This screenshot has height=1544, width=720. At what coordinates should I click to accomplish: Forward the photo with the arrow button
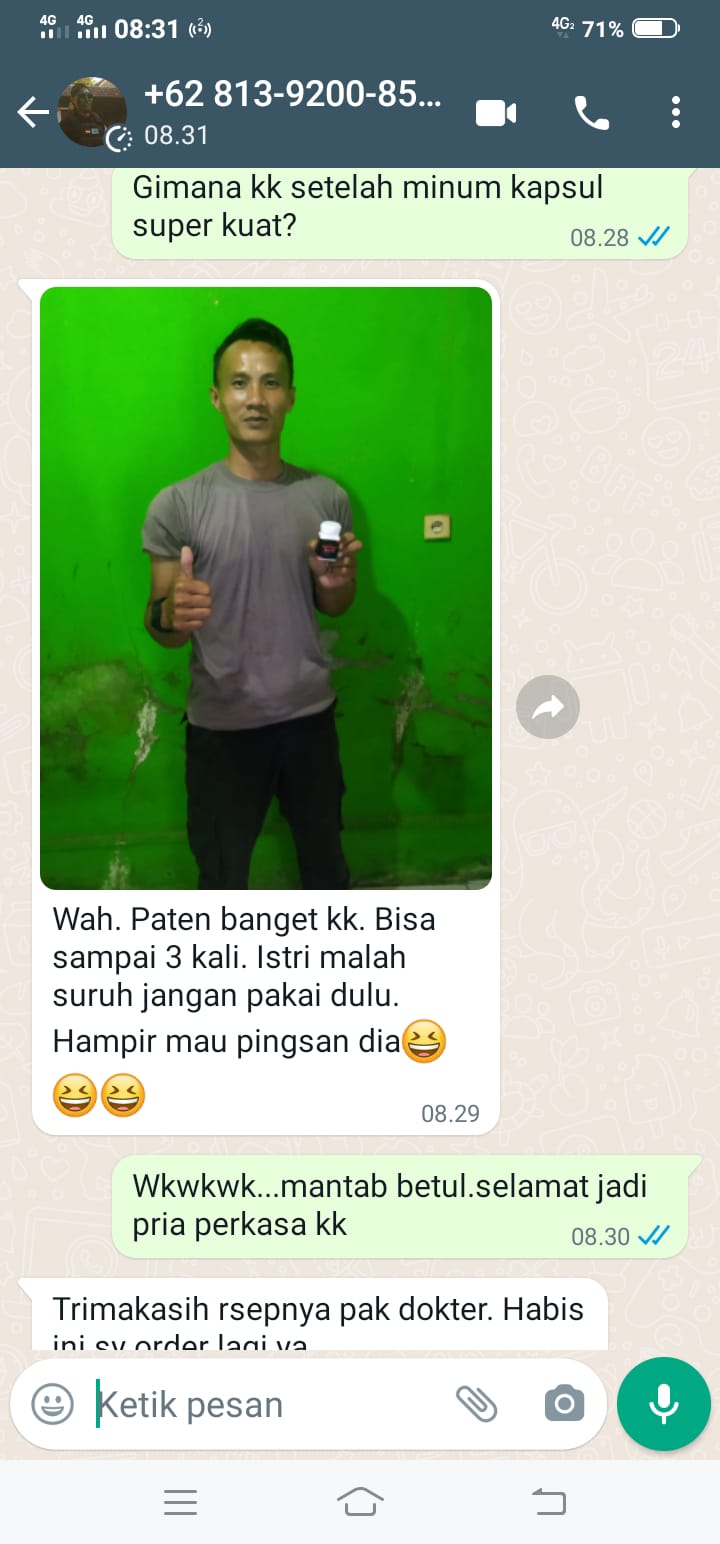point(547,708)
